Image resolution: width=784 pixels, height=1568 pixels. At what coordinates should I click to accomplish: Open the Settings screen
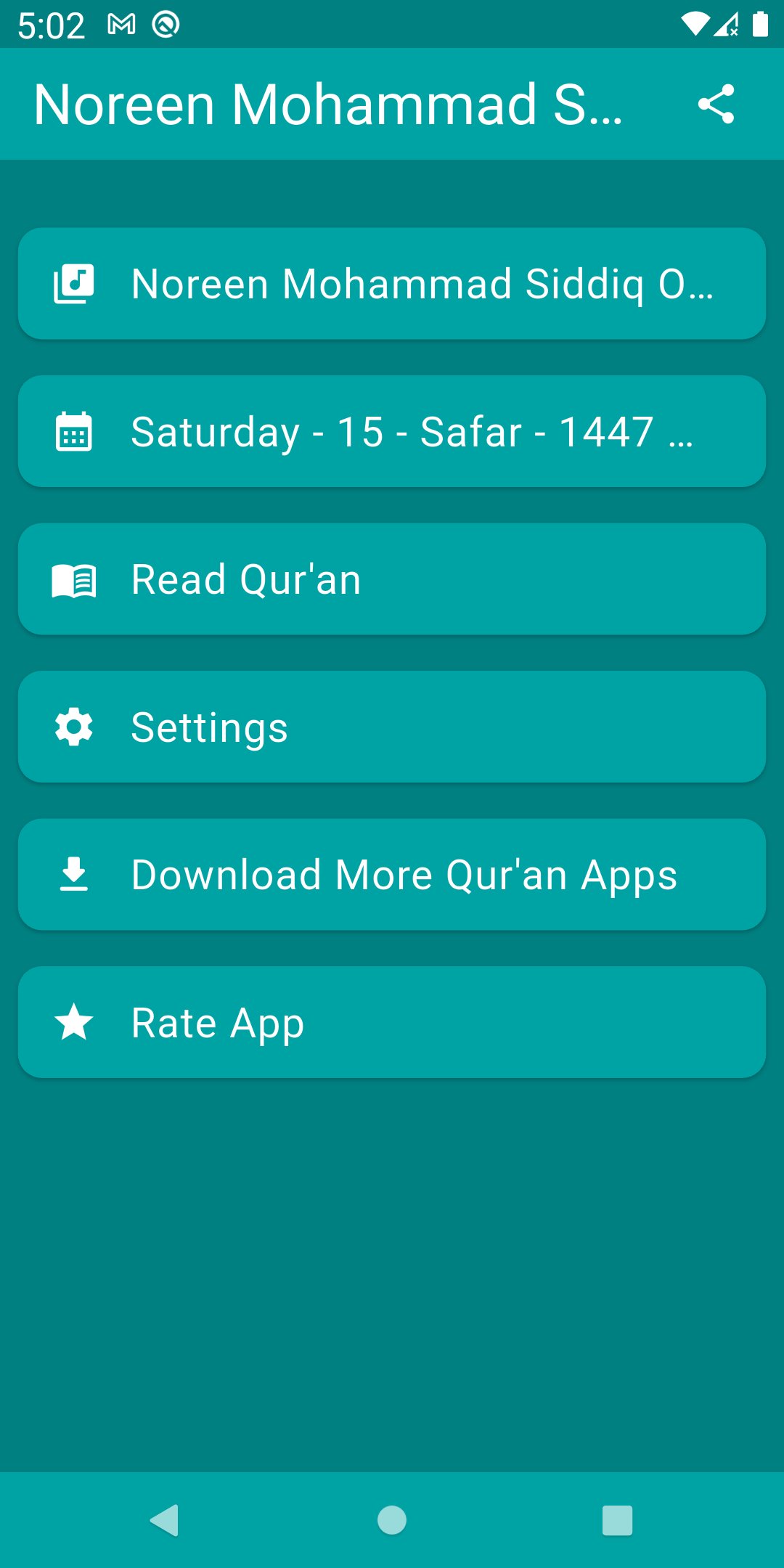click(392, 726)
